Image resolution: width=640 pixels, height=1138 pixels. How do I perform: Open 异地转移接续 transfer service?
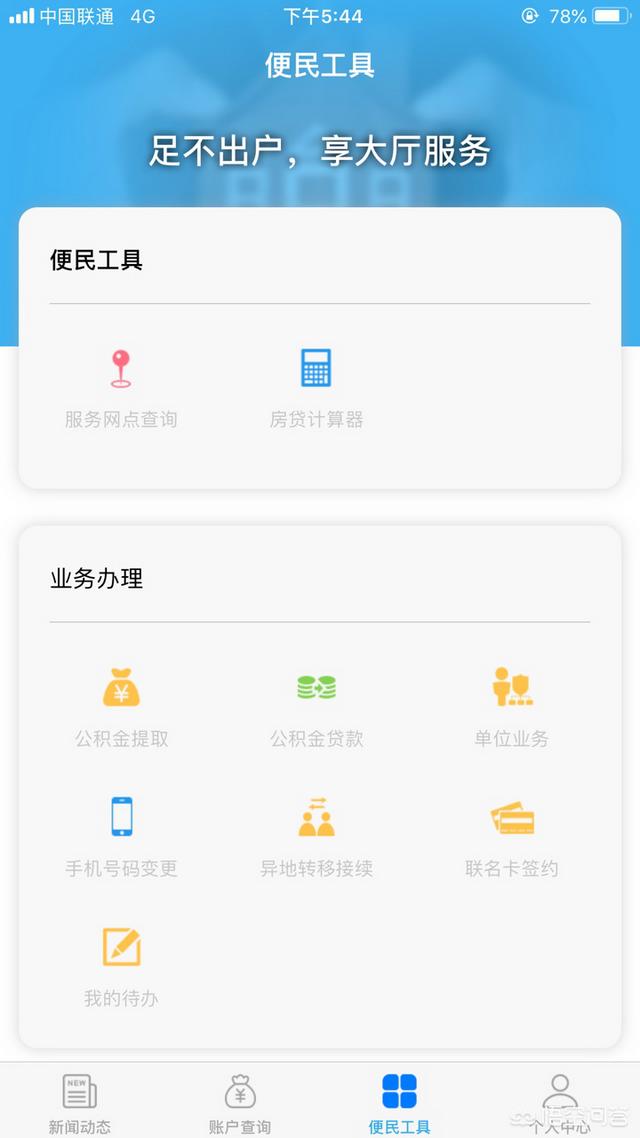click(316, 837)
